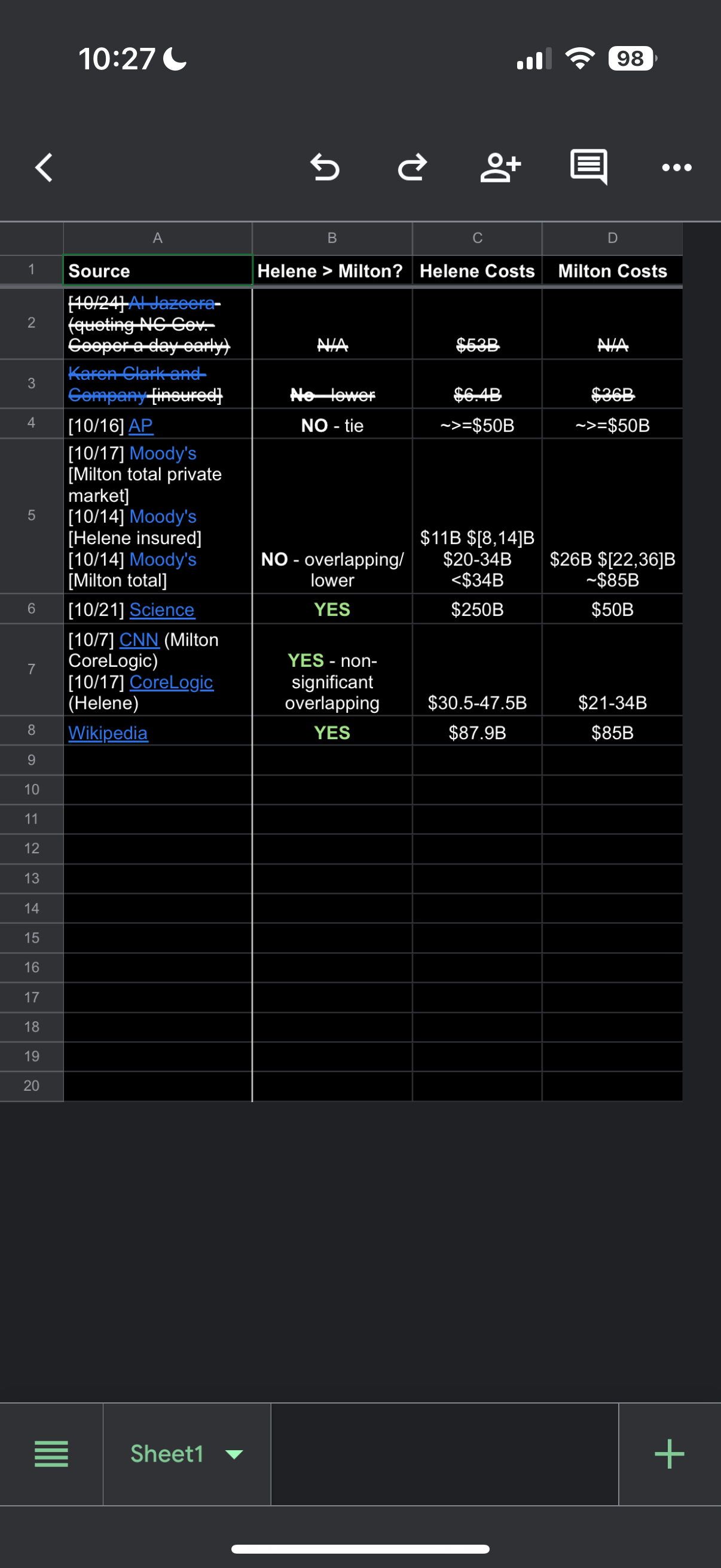Undo the last edit

tap(324, 167)
